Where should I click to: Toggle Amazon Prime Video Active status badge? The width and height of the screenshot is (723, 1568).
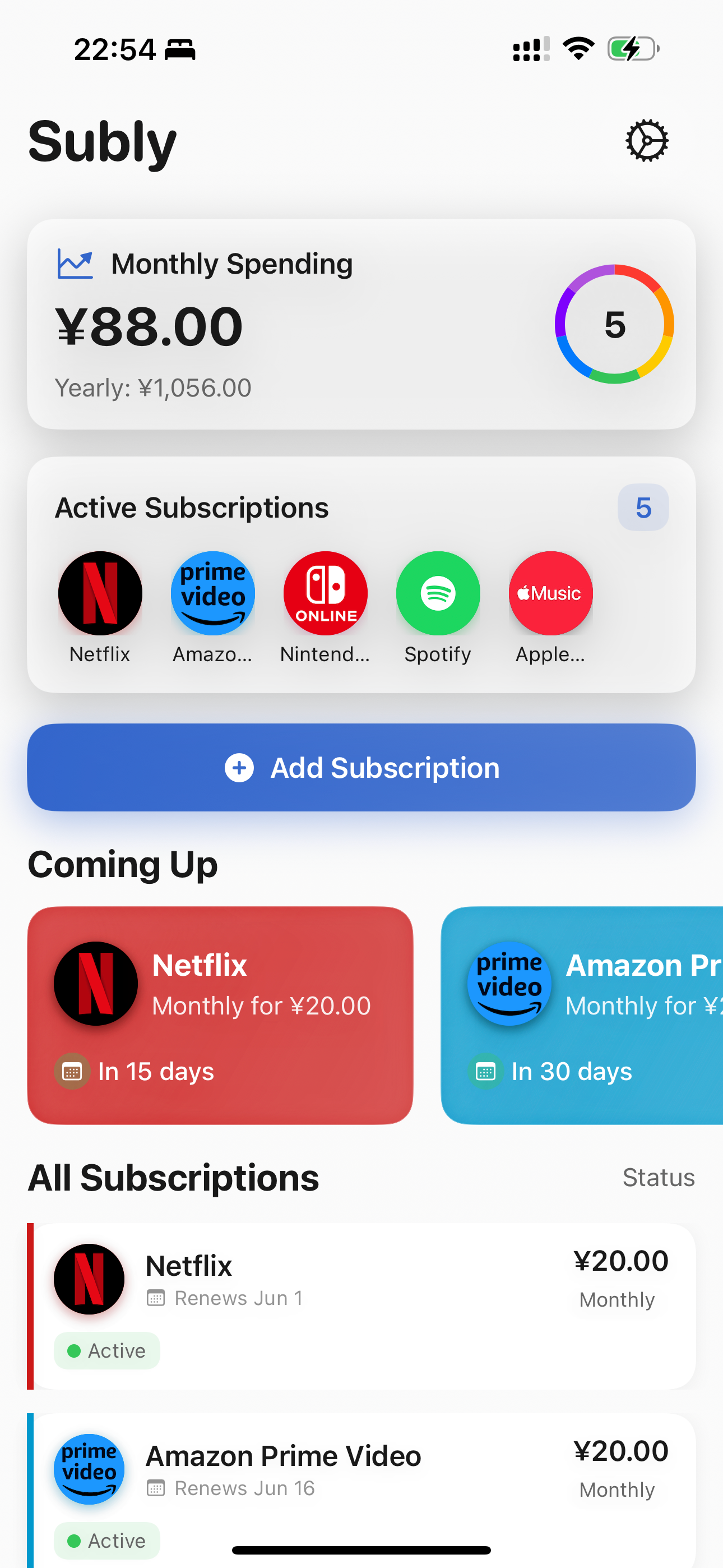[x=106, y=1541]
